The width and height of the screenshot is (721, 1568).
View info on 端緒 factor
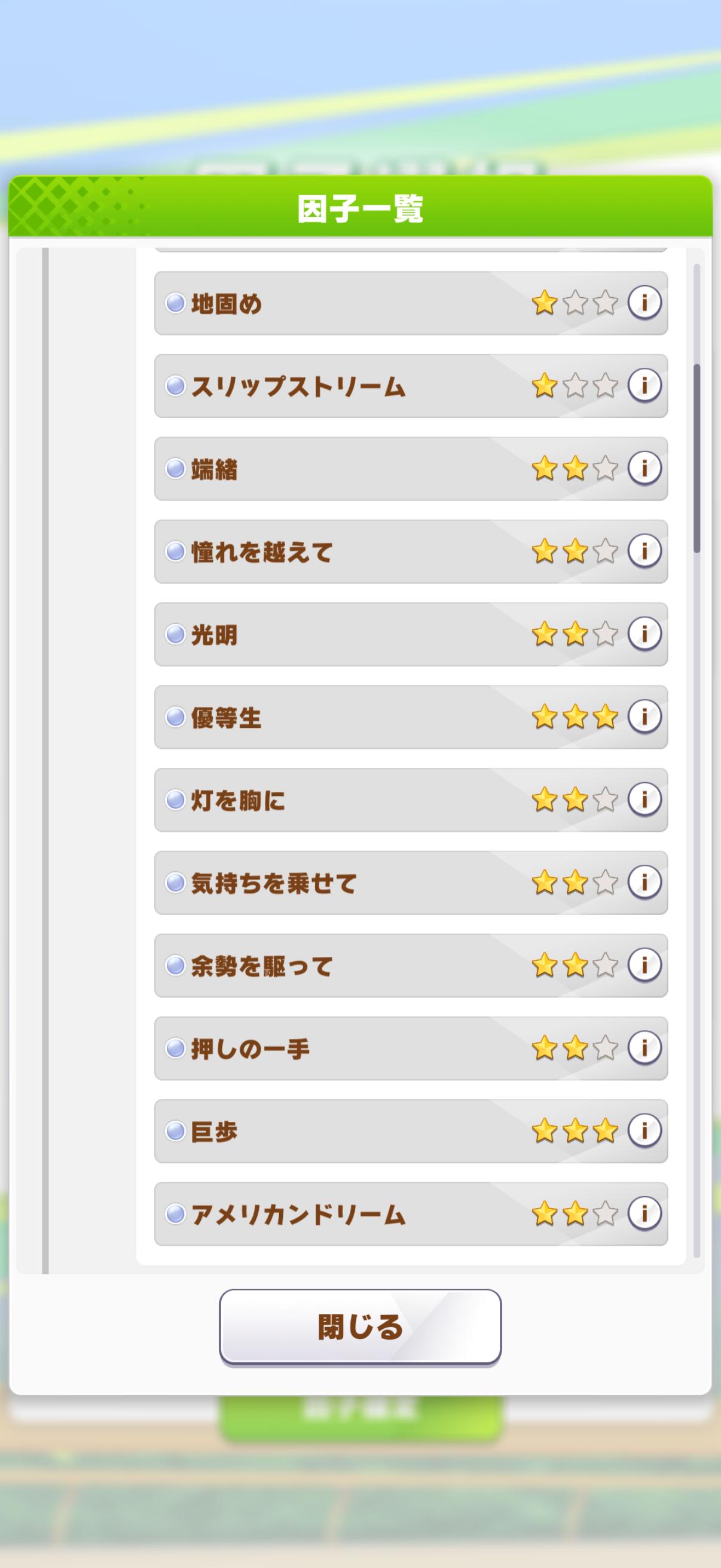coord(644,468)
